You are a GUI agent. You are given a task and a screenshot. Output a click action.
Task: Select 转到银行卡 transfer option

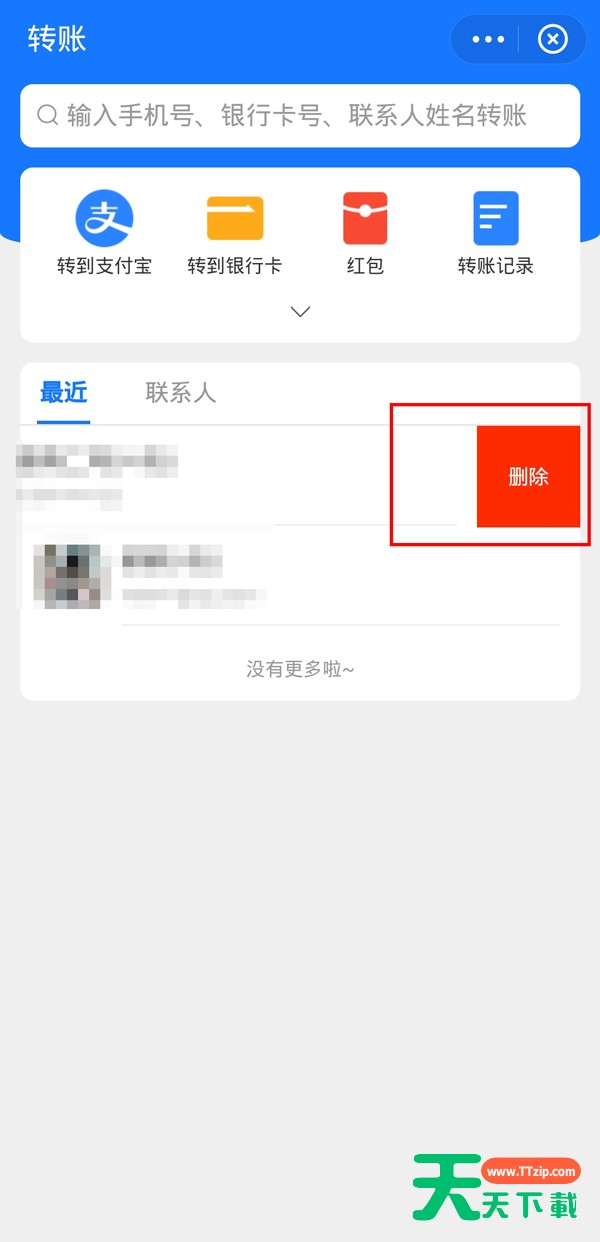235,233
